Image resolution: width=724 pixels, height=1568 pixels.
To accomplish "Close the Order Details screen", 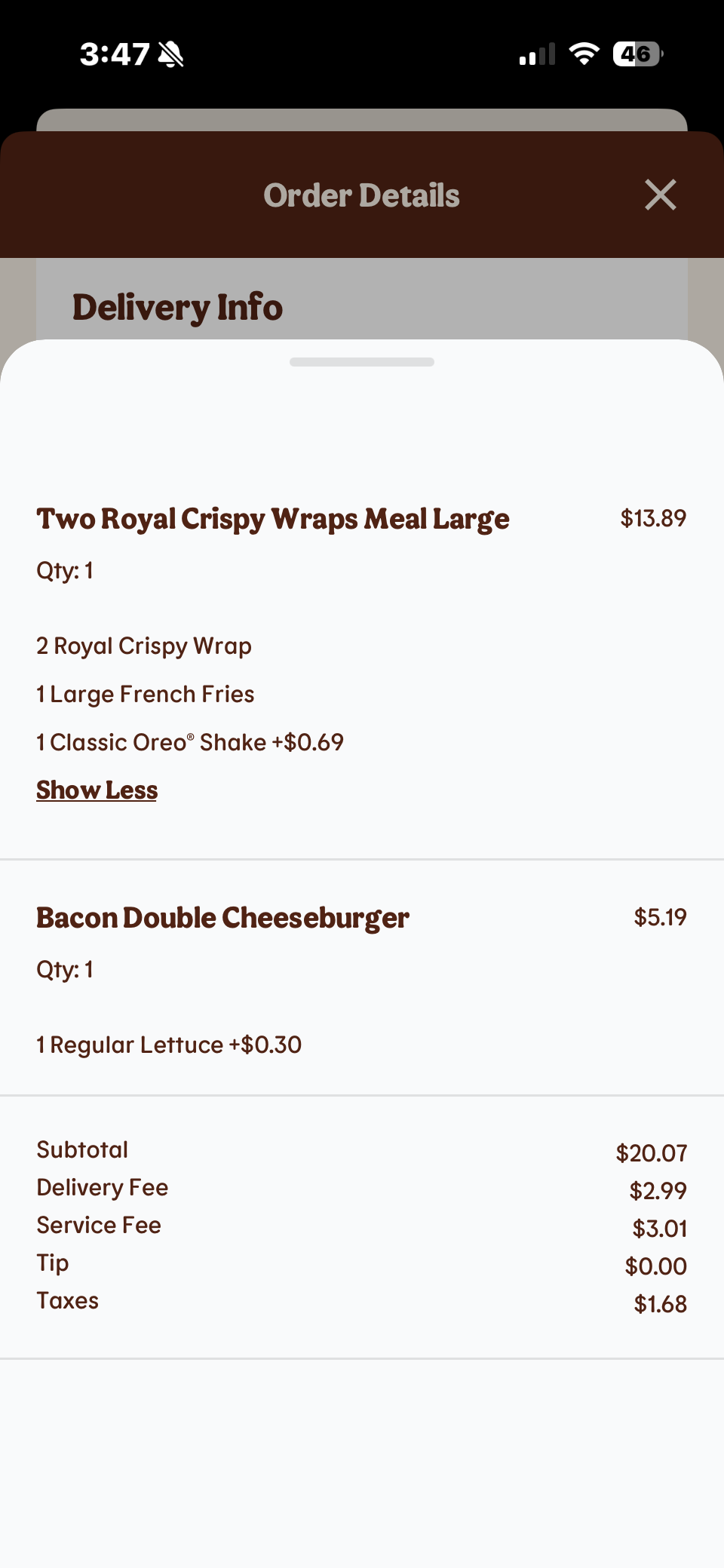I will (x=660, y=195).
